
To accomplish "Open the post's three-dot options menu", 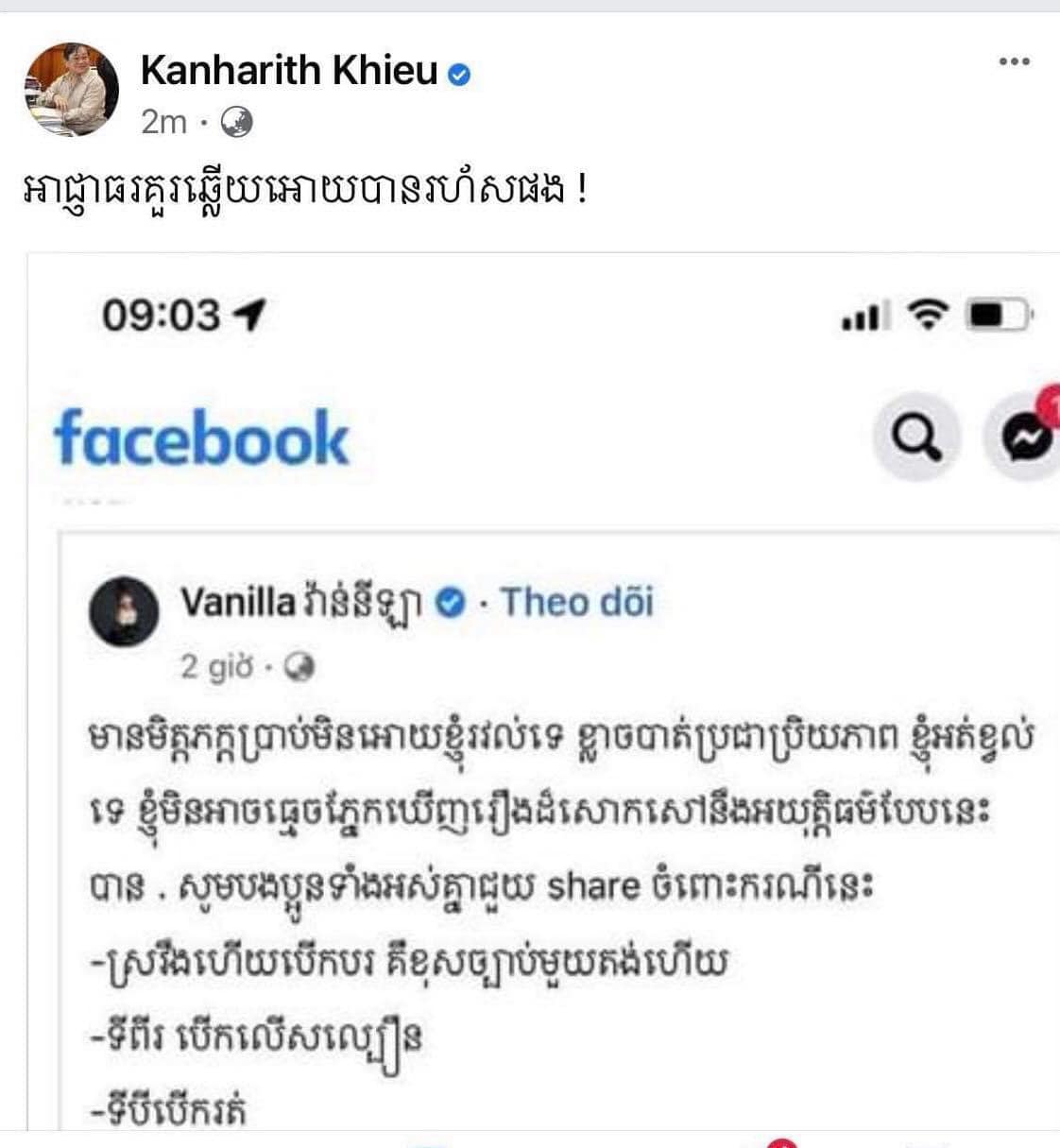I will coord(1014,62).
